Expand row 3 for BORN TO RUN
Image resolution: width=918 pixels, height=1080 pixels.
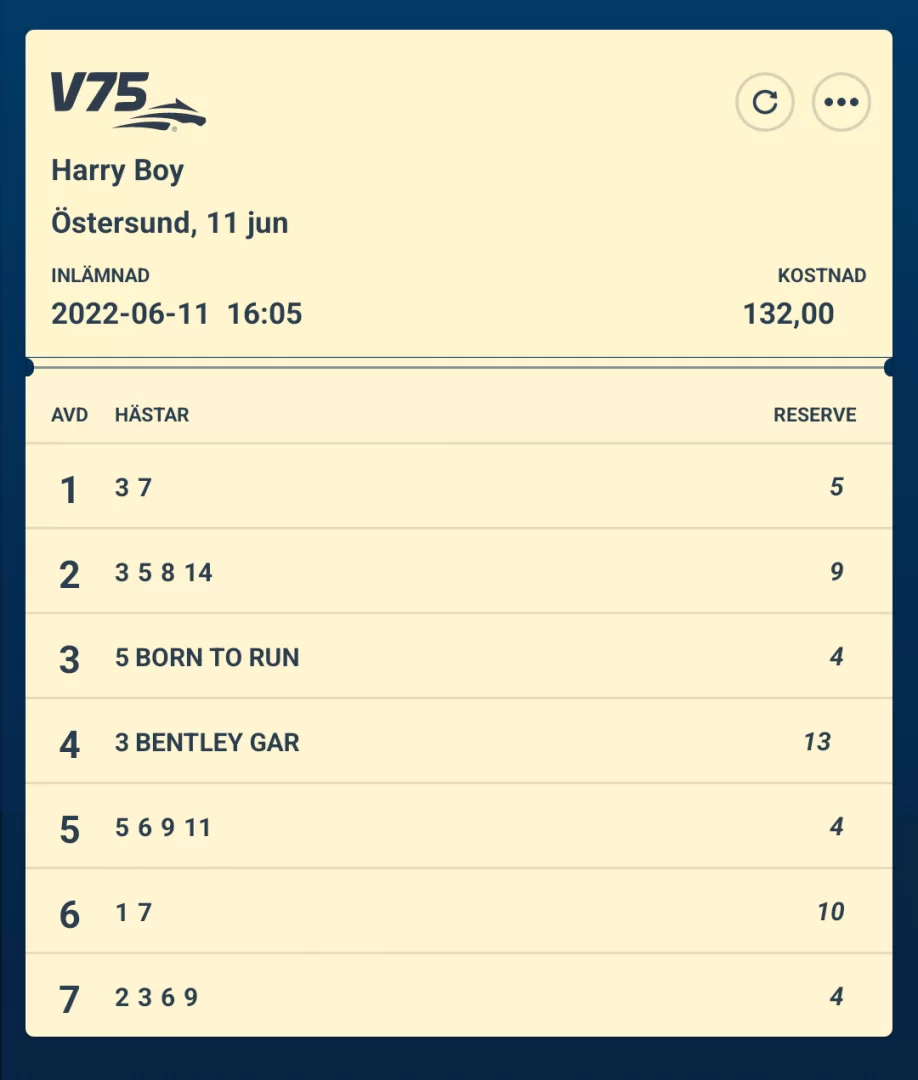(206, 658)
